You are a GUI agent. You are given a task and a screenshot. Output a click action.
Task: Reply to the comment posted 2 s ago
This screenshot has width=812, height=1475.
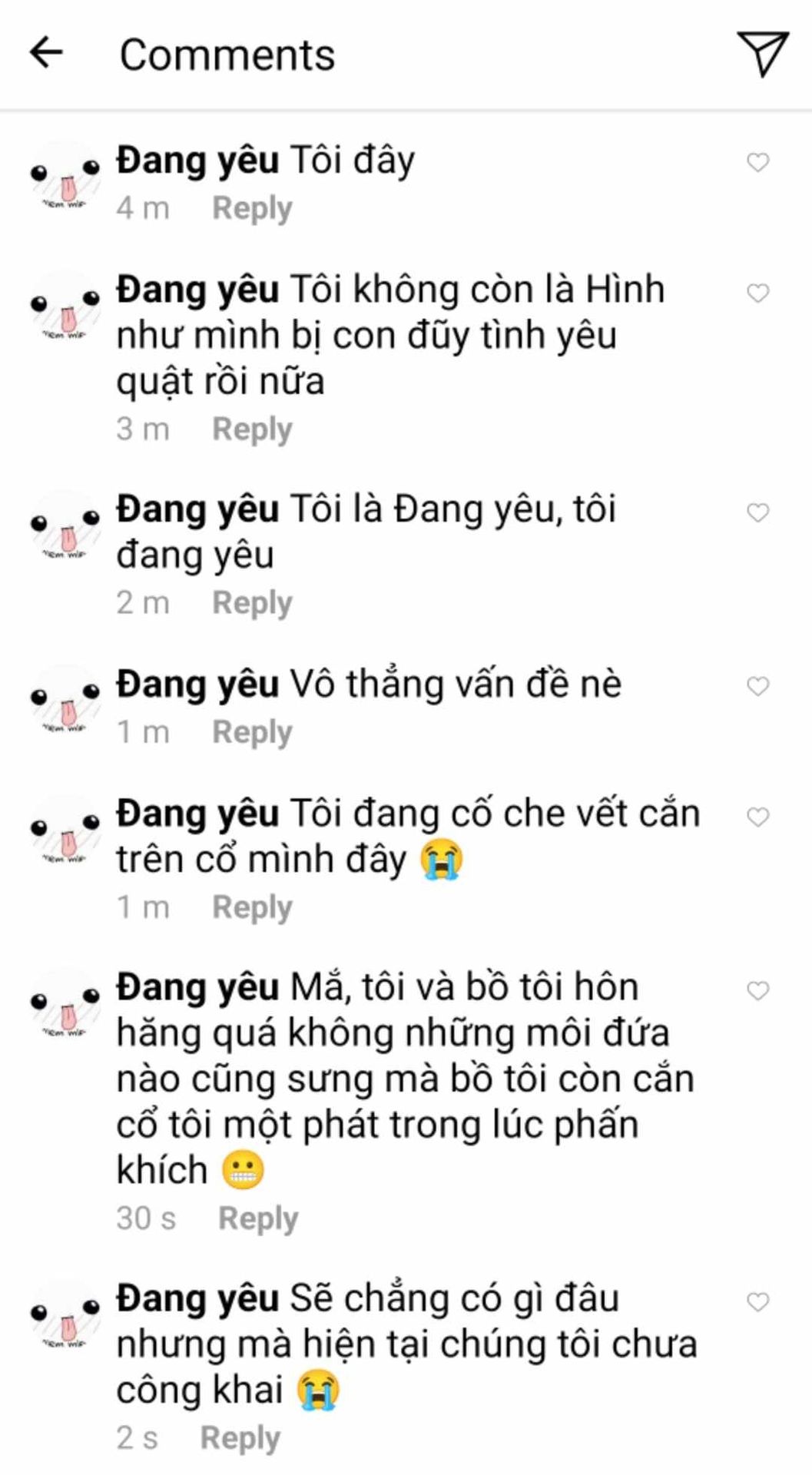(240, 1438)
